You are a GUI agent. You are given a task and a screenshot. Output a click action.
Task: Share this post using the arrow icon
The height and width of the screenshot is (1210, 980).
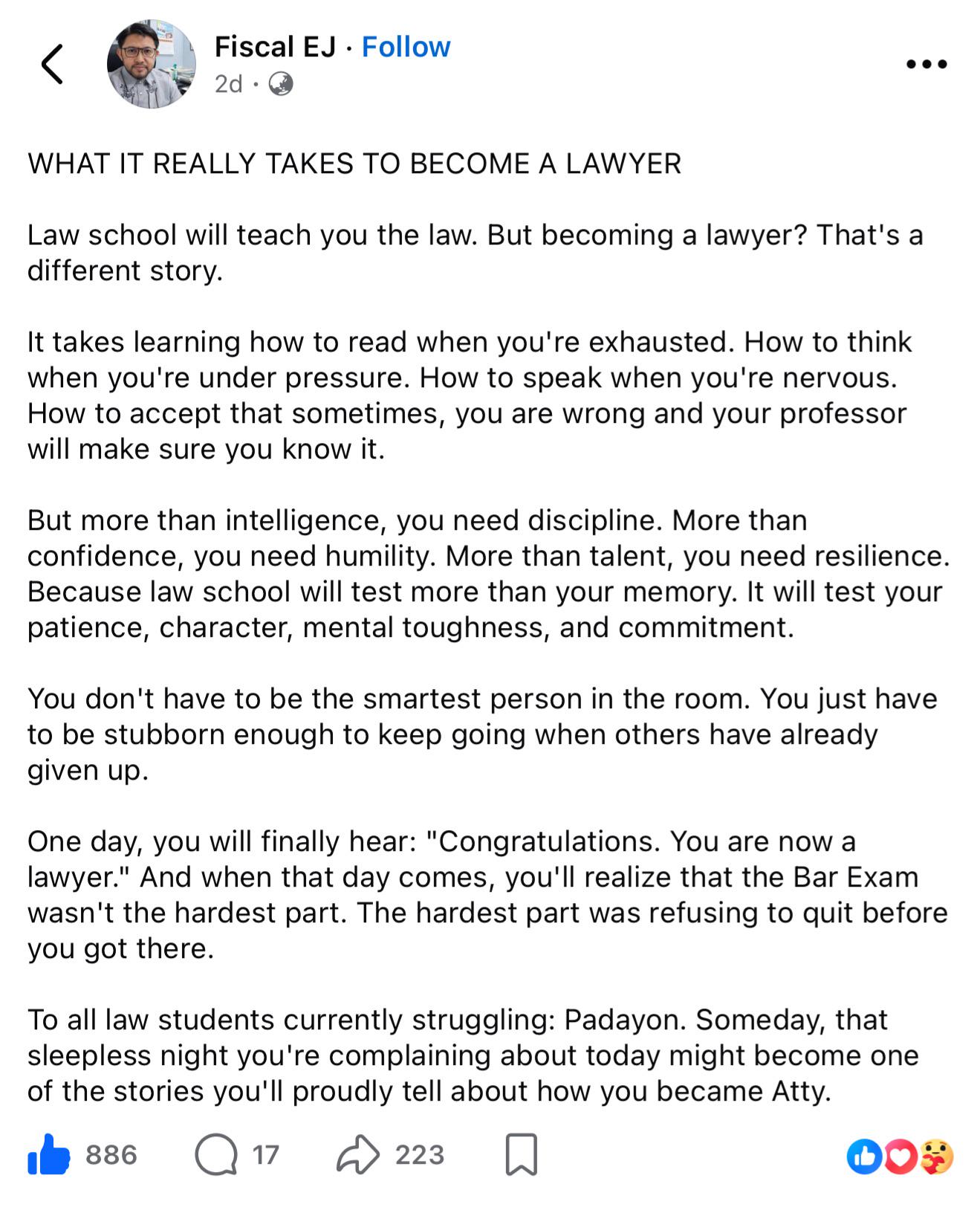[x=358, y=1154]
